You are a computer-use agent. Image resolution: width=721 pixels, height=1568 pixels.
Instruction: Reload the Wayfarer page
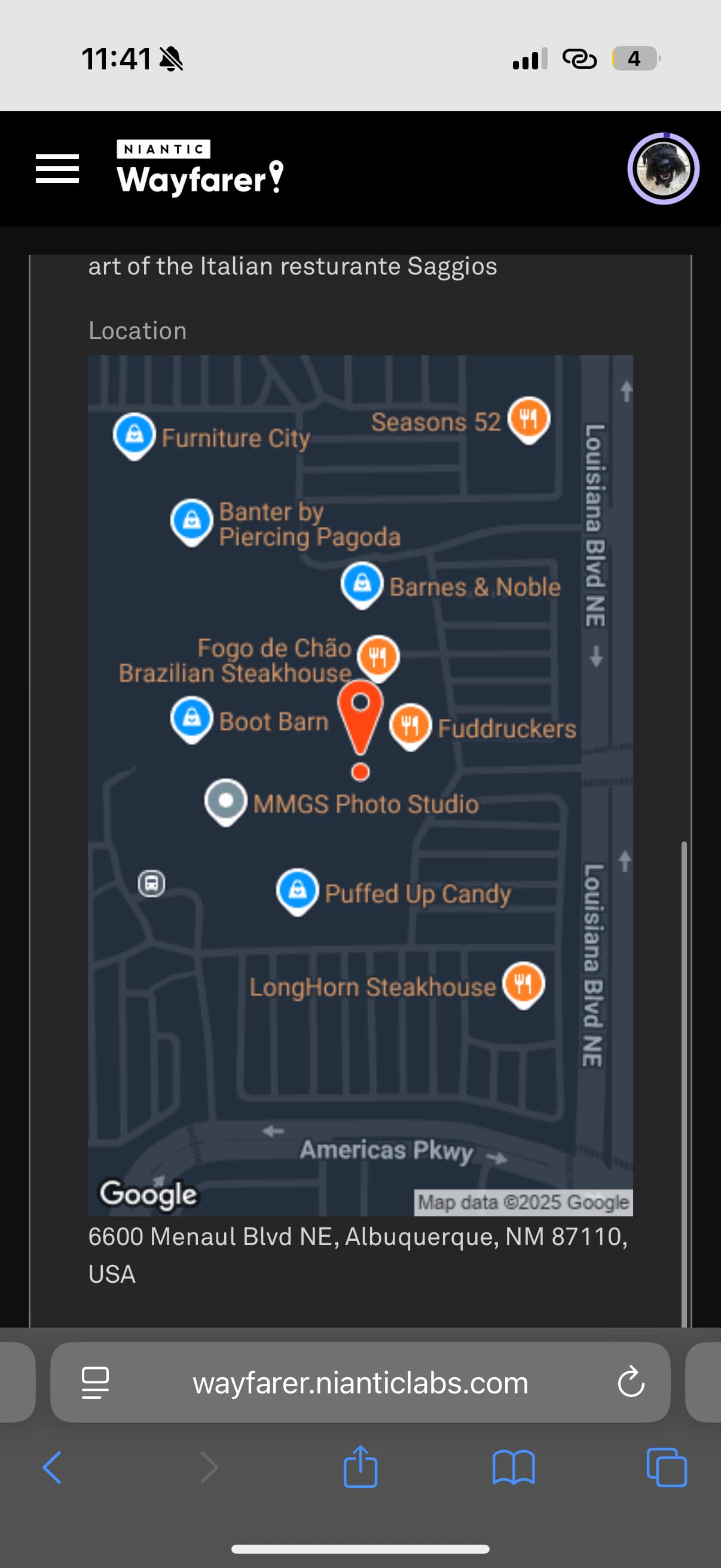[631, 1383]
